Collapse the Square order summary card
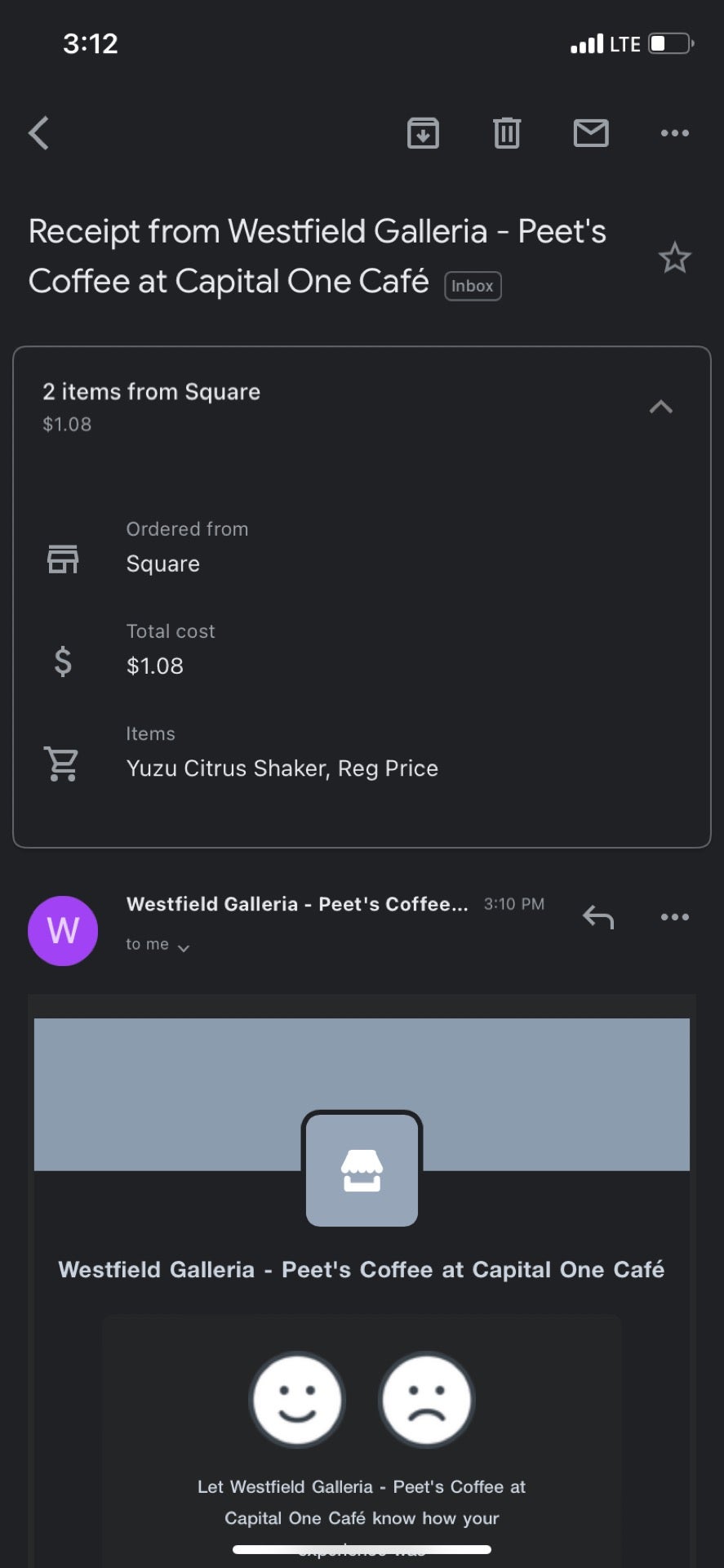 [661, 407]
